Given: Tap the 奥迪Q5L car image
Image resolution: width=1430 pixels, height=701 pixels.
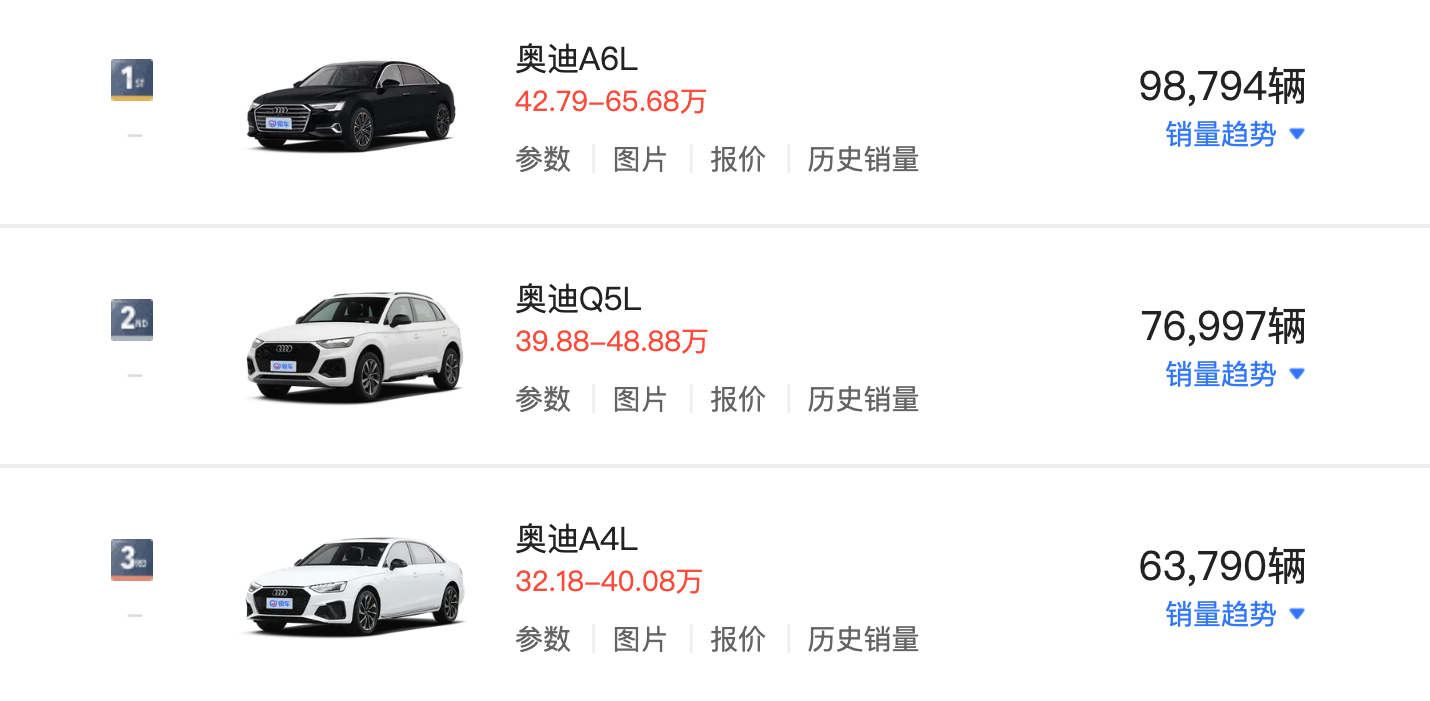Looking at the screenshot, I should 354,346.
